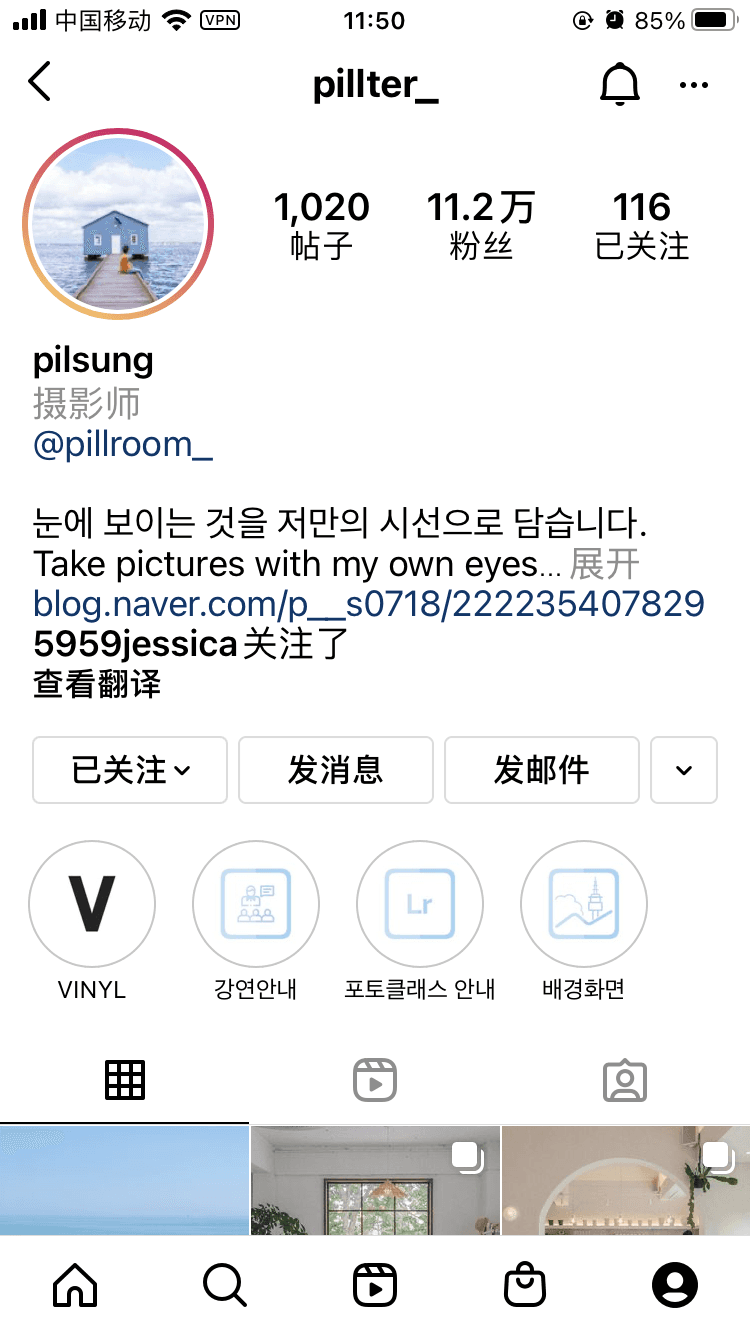Open the 11.2万 followers list
Screen dimensions: 750x1334
(481, 226)
